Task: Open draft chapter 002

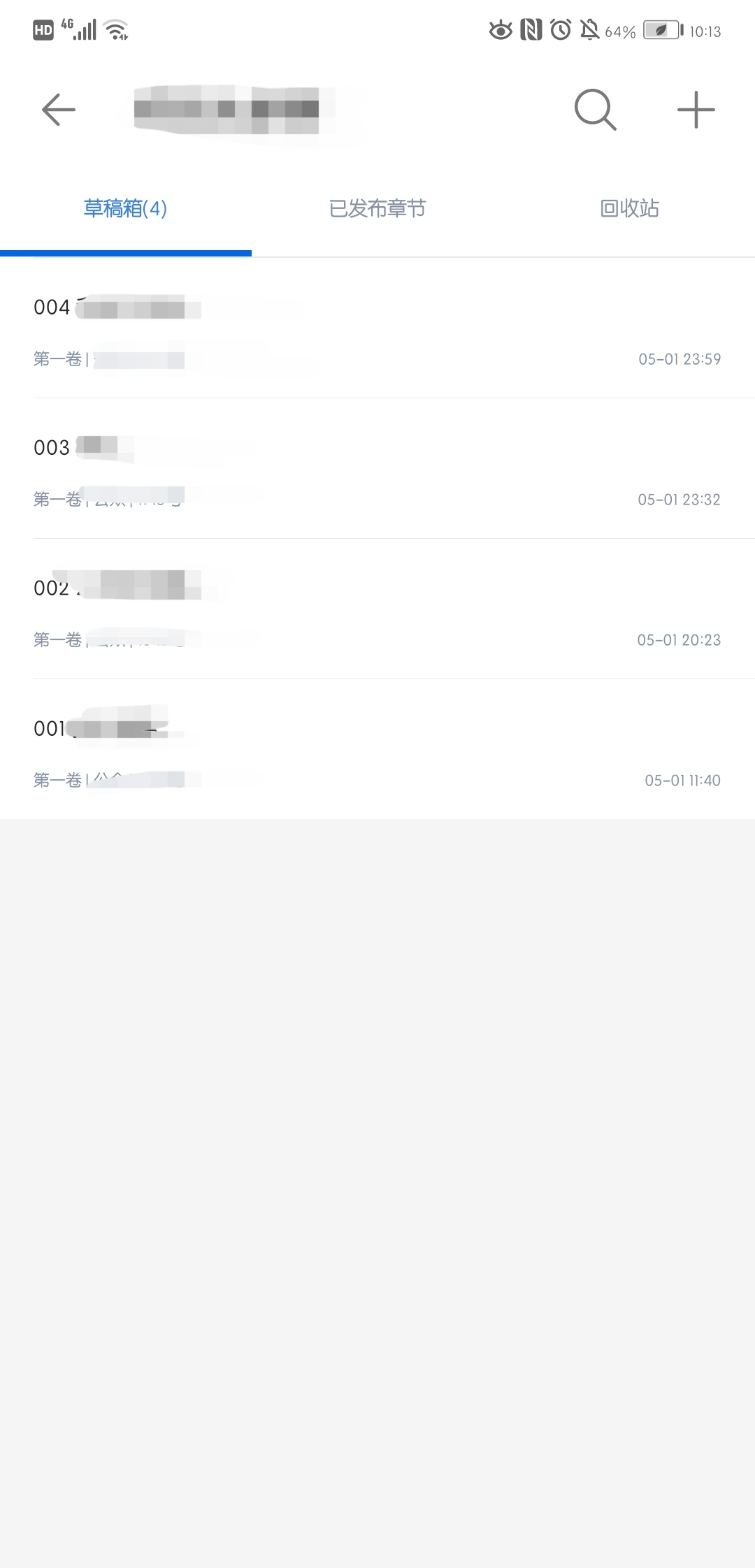Action: tap(377, 611)
